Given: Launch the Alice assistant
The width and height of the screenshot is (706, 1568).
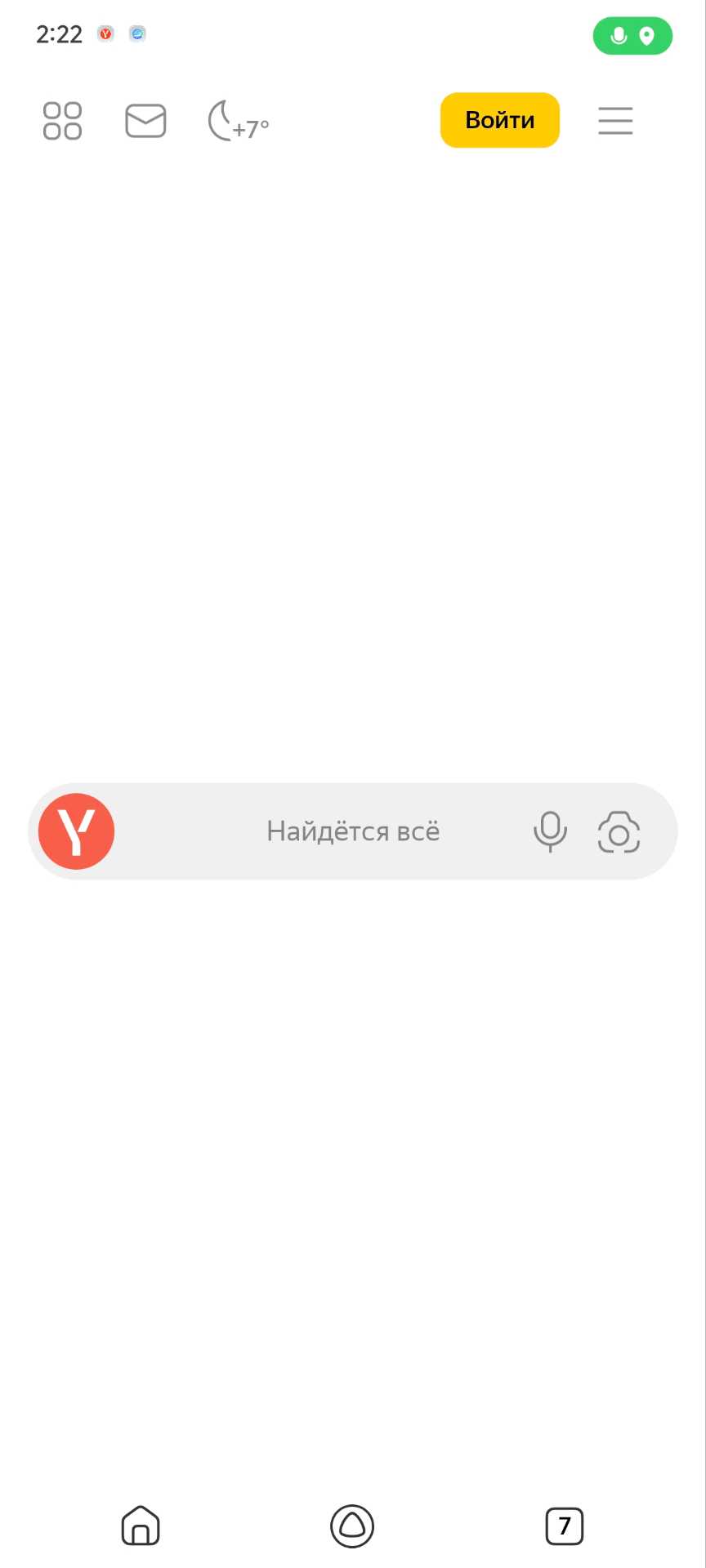Looking at the screenshot, I should pos(352,1526).
